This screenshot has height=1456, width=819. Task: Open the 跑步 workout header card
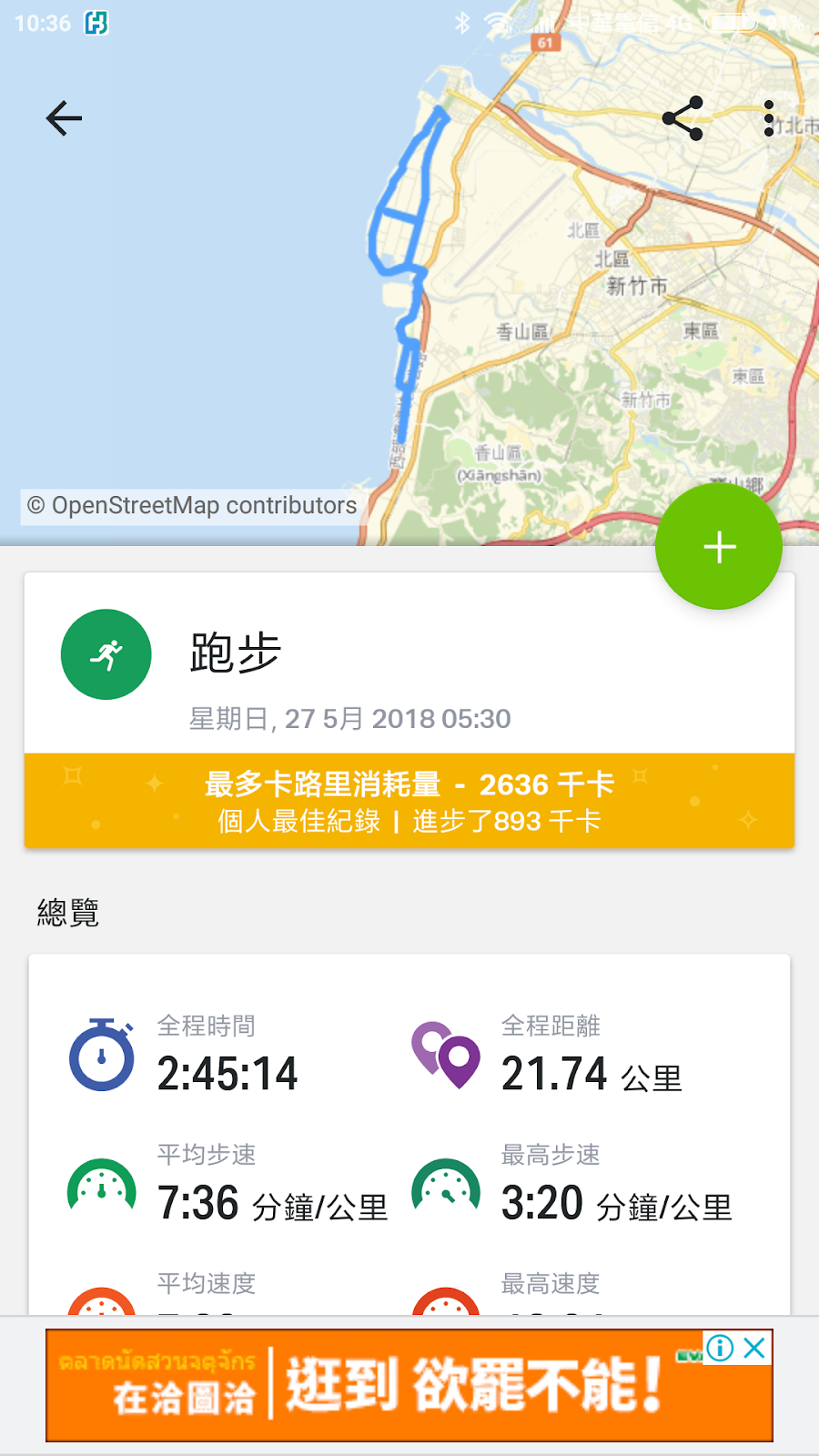[x=364, y=664]
